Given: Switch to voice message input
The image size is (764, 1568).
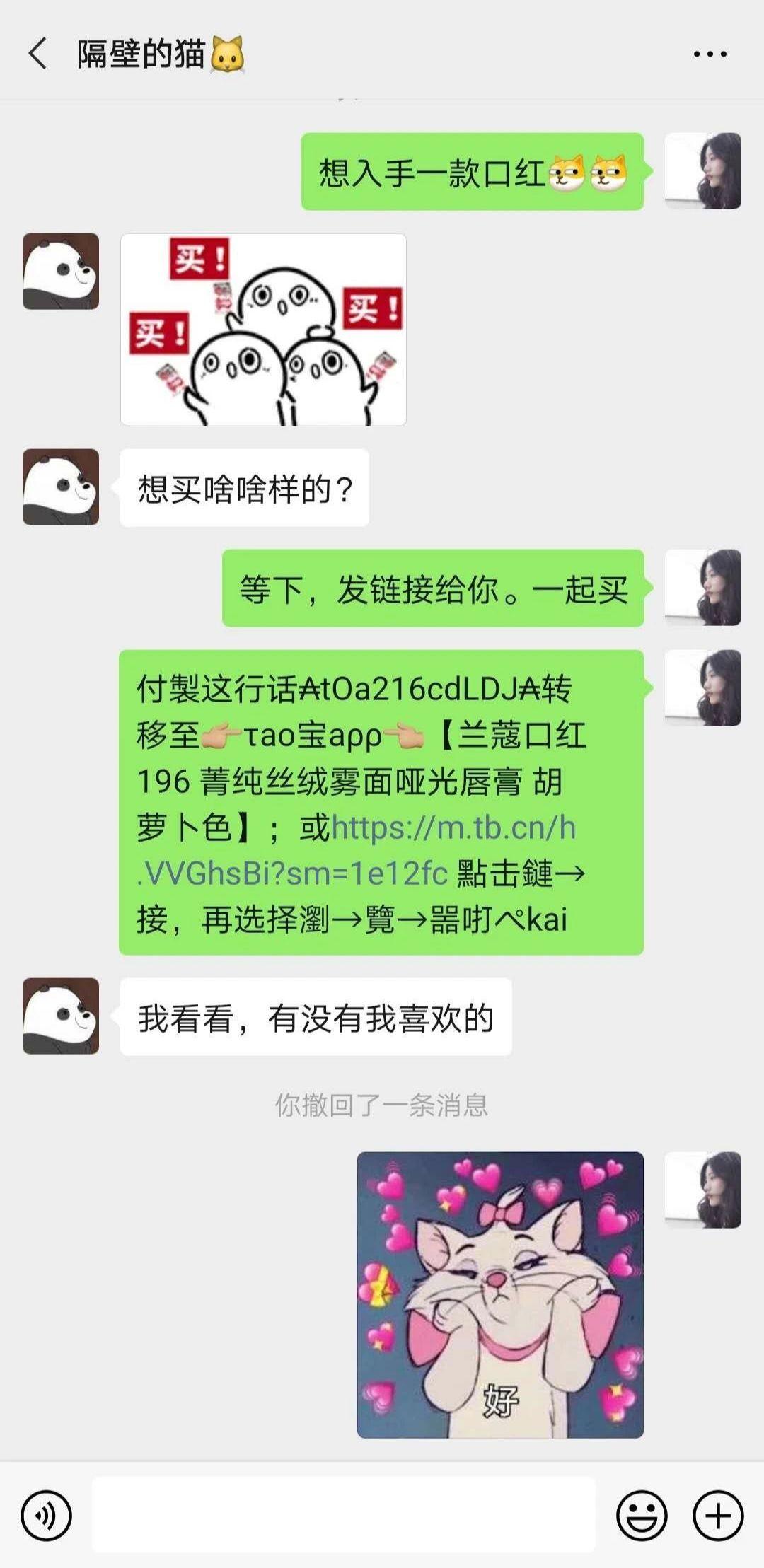Looking at the screenshot, I should [x=47, y=1515].
